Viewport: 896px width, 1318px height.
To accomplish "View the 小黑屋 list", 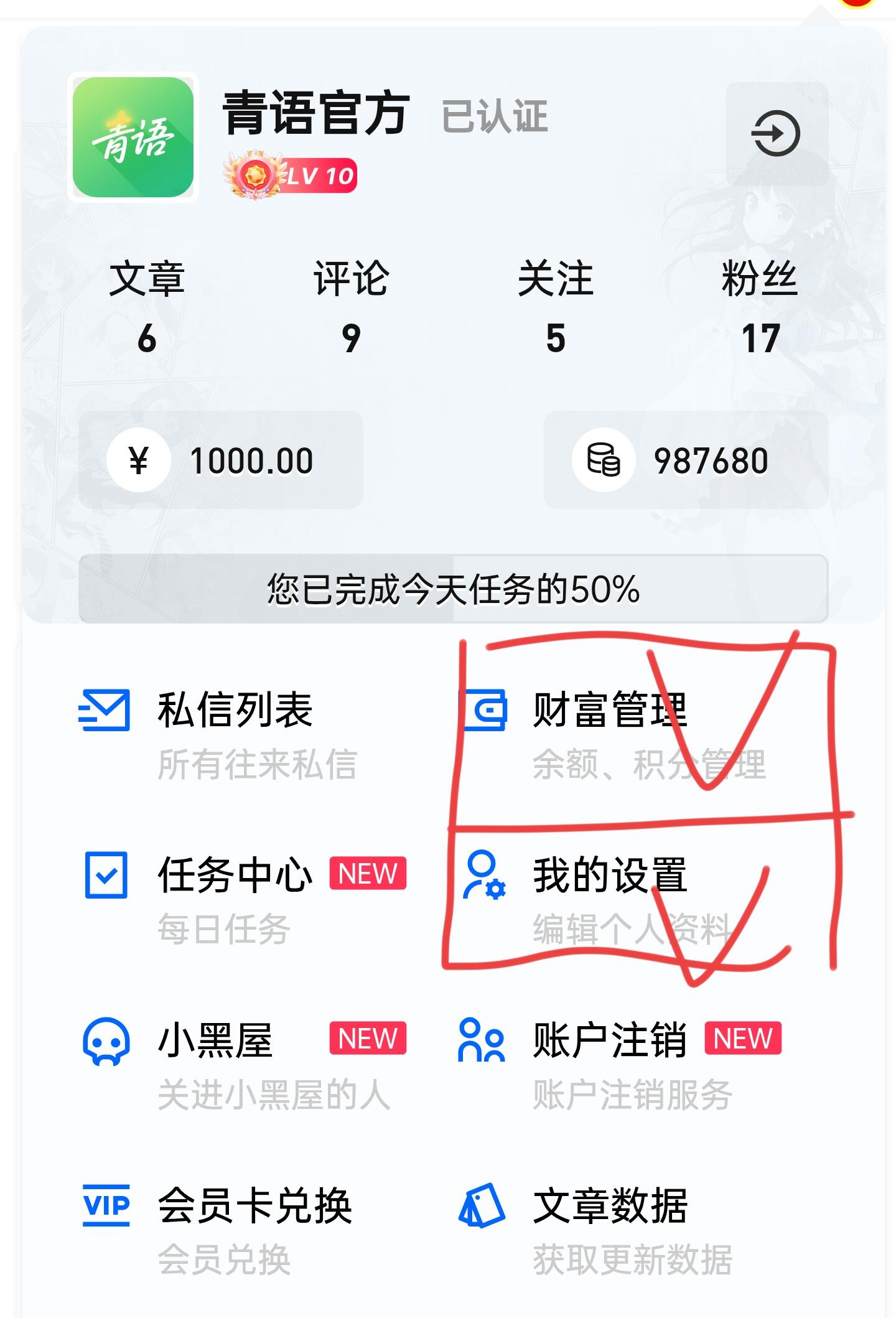I will pos(234,1064).
